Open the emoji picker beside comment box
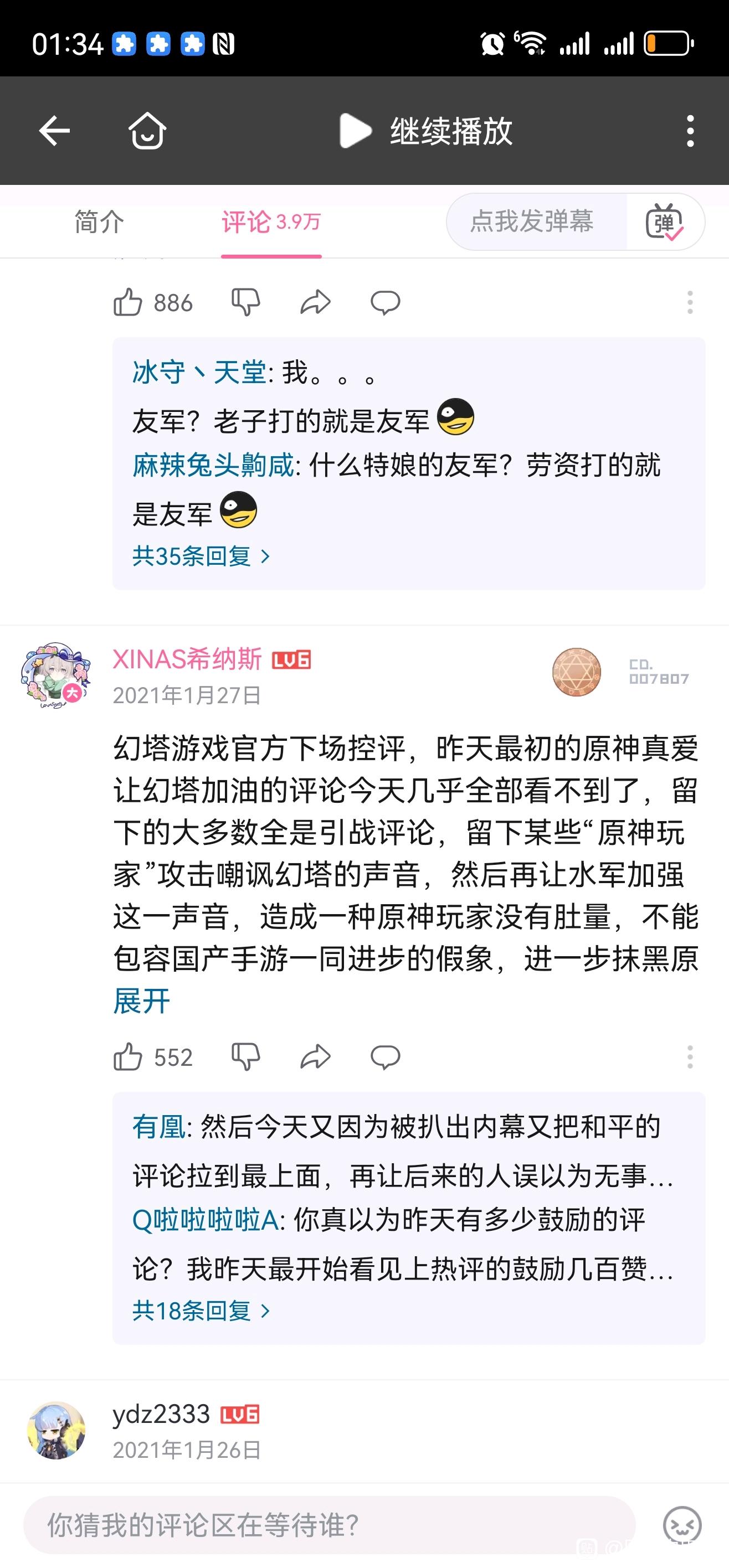 681,1525
